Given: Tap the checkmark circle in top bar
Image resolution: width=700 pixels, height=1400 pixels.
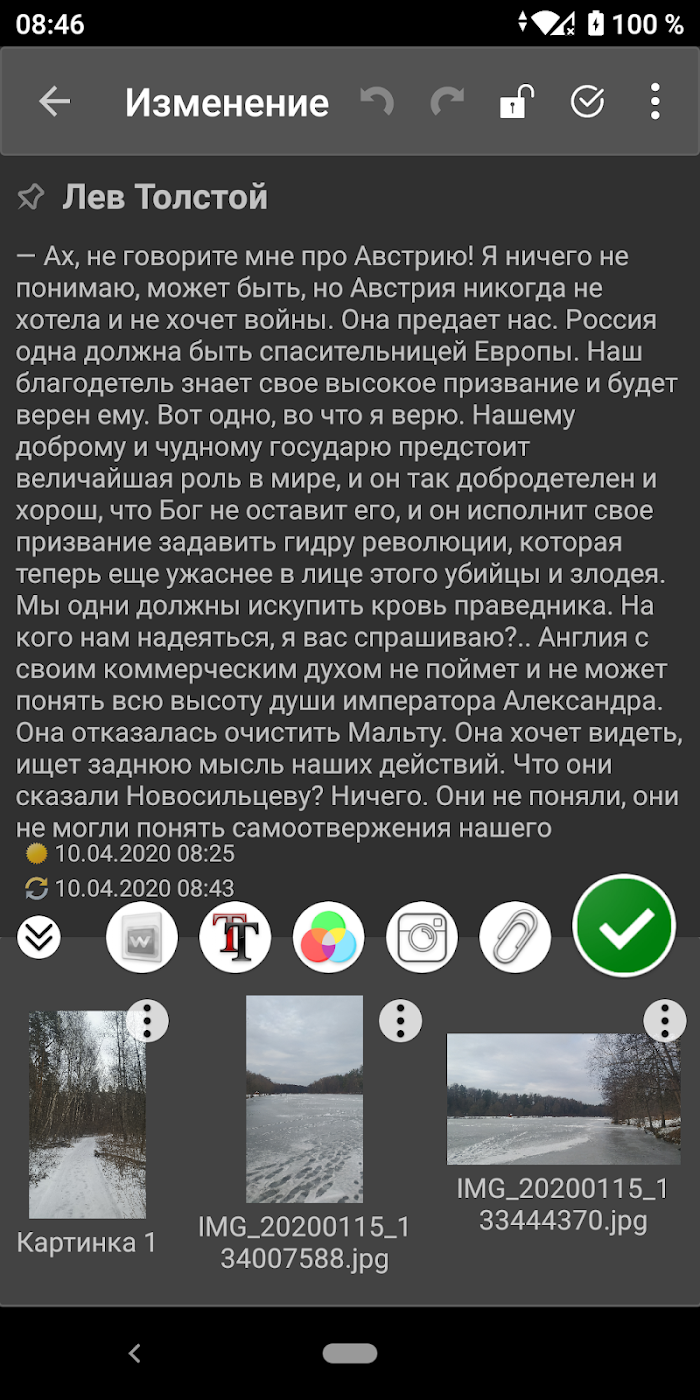Looking at the screenshot, I should pos(587,102).
